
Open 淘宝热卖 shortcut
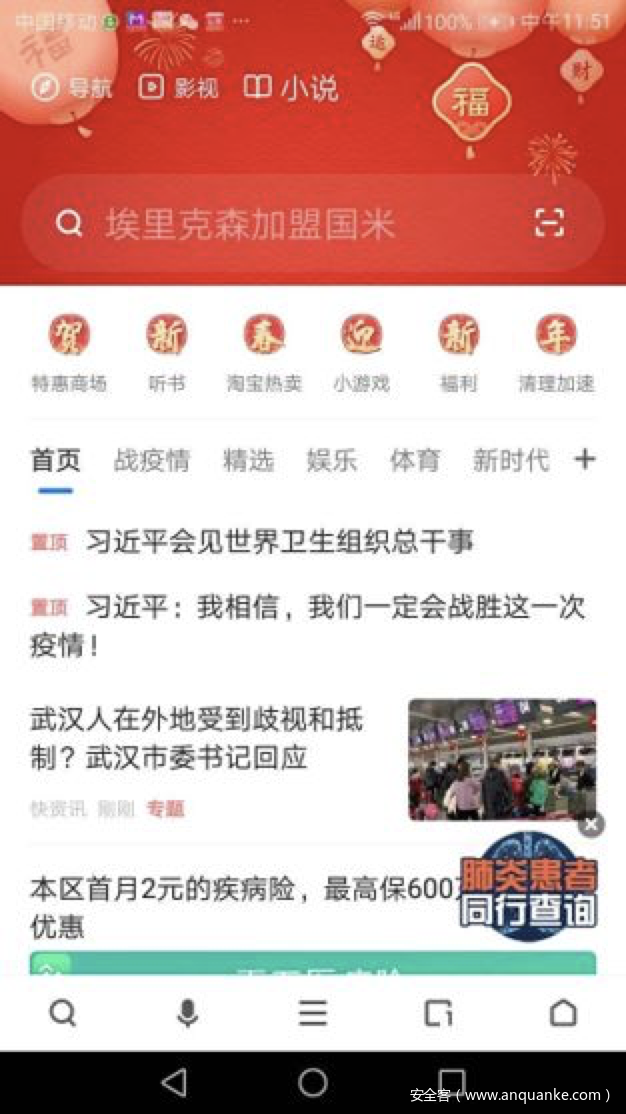point(264,350)
